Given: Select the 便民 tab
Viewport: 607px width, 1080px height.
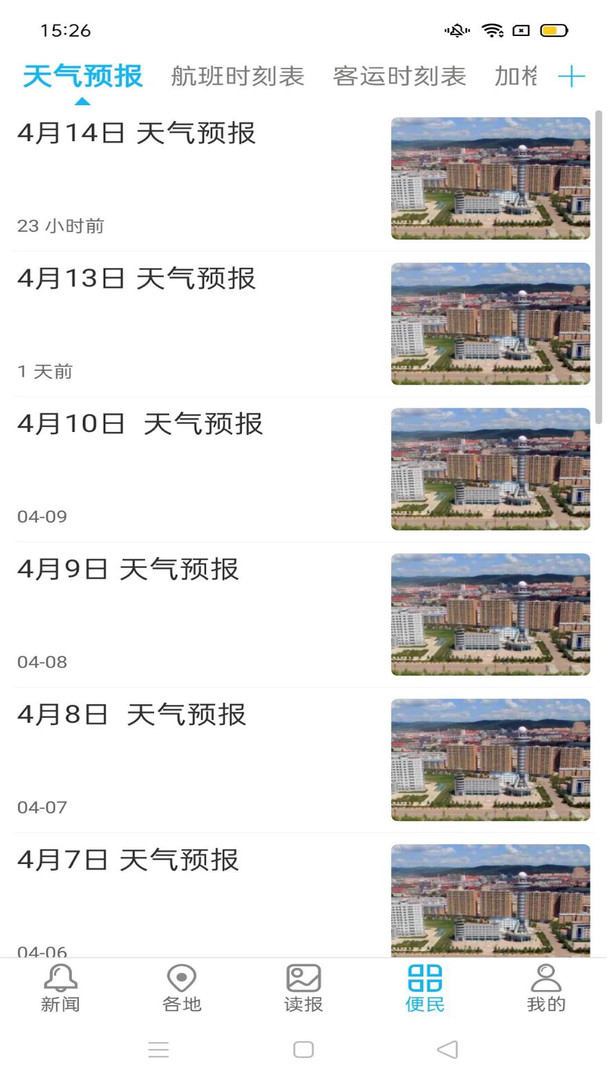Looking at the screenshot, I should pyautogui.click(x=425, y=988).
